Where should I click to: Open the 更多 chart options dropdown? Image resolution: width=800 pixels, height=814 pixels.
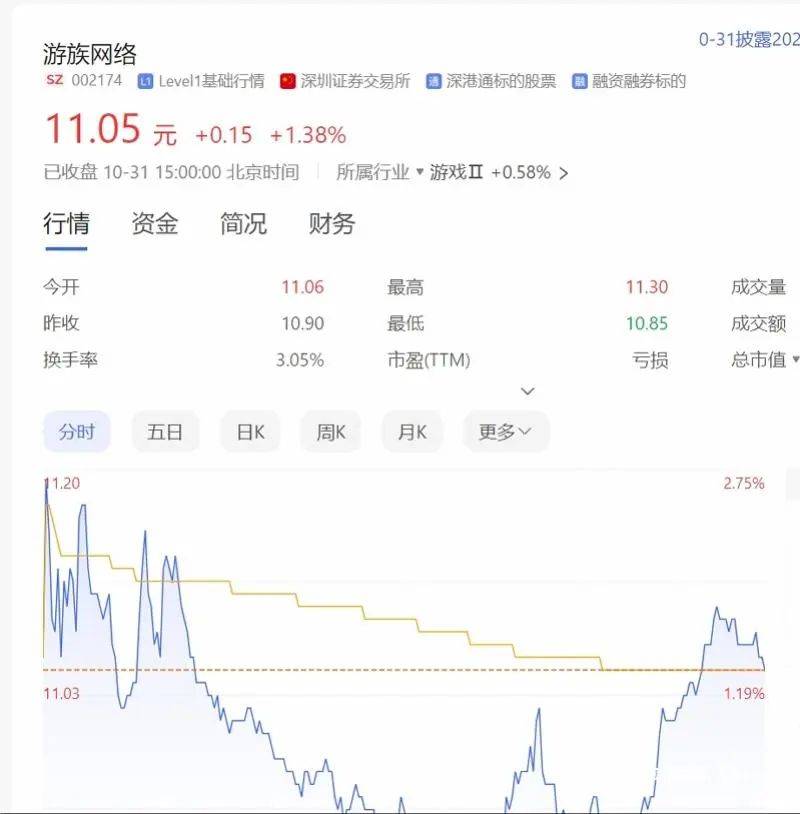[505, 432]
